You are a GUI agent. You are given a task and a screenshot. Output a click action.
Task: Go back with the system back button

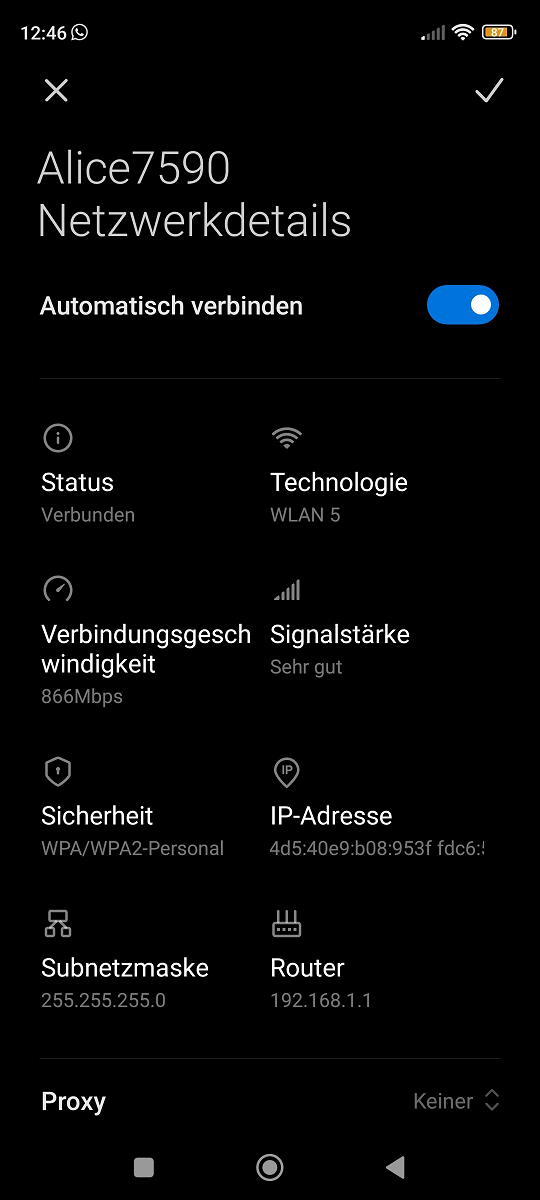pos(396,1166)
